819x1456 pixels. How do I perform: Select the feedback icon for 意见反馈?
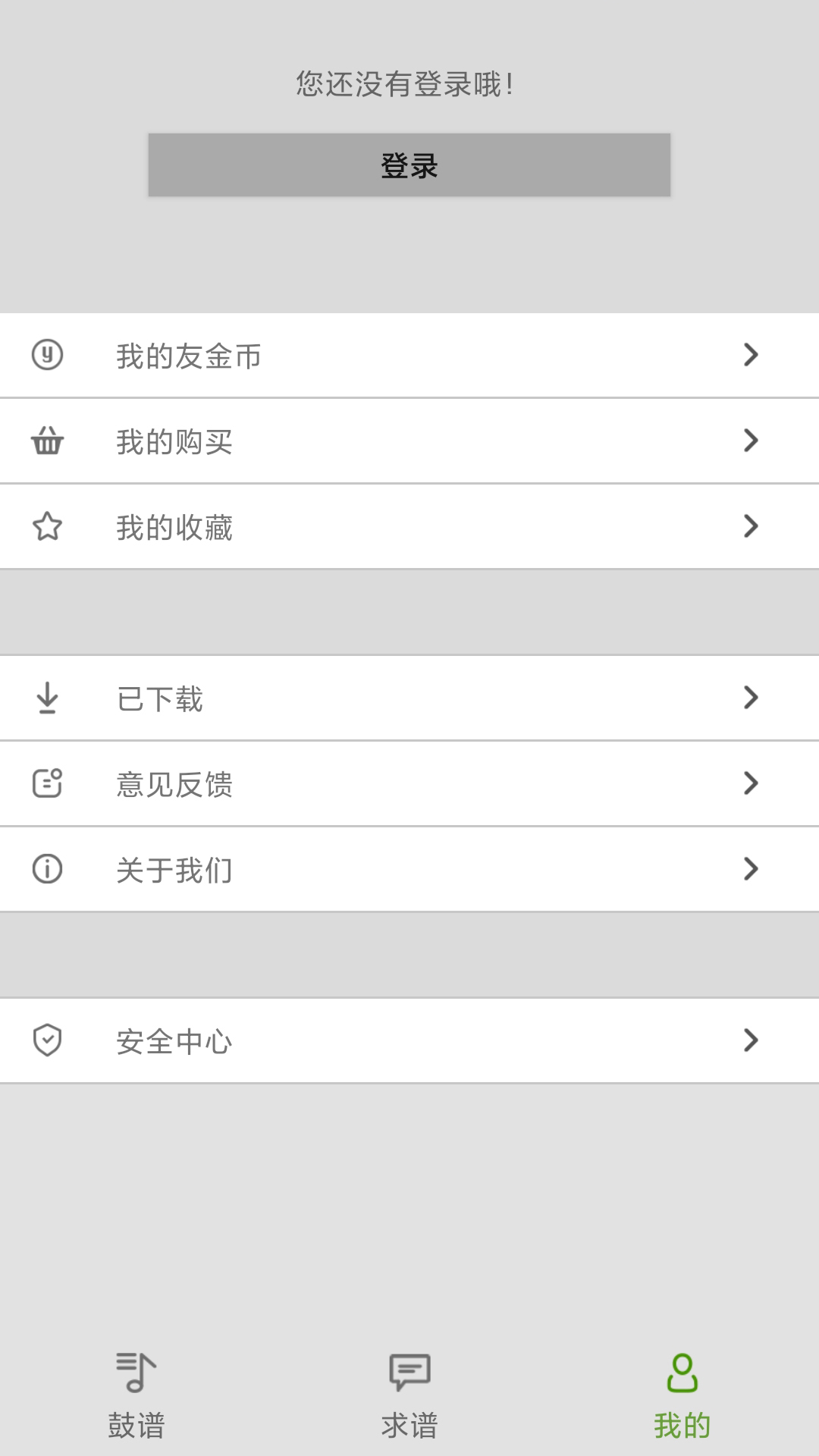pyautogui.click(x=47, y=783)
